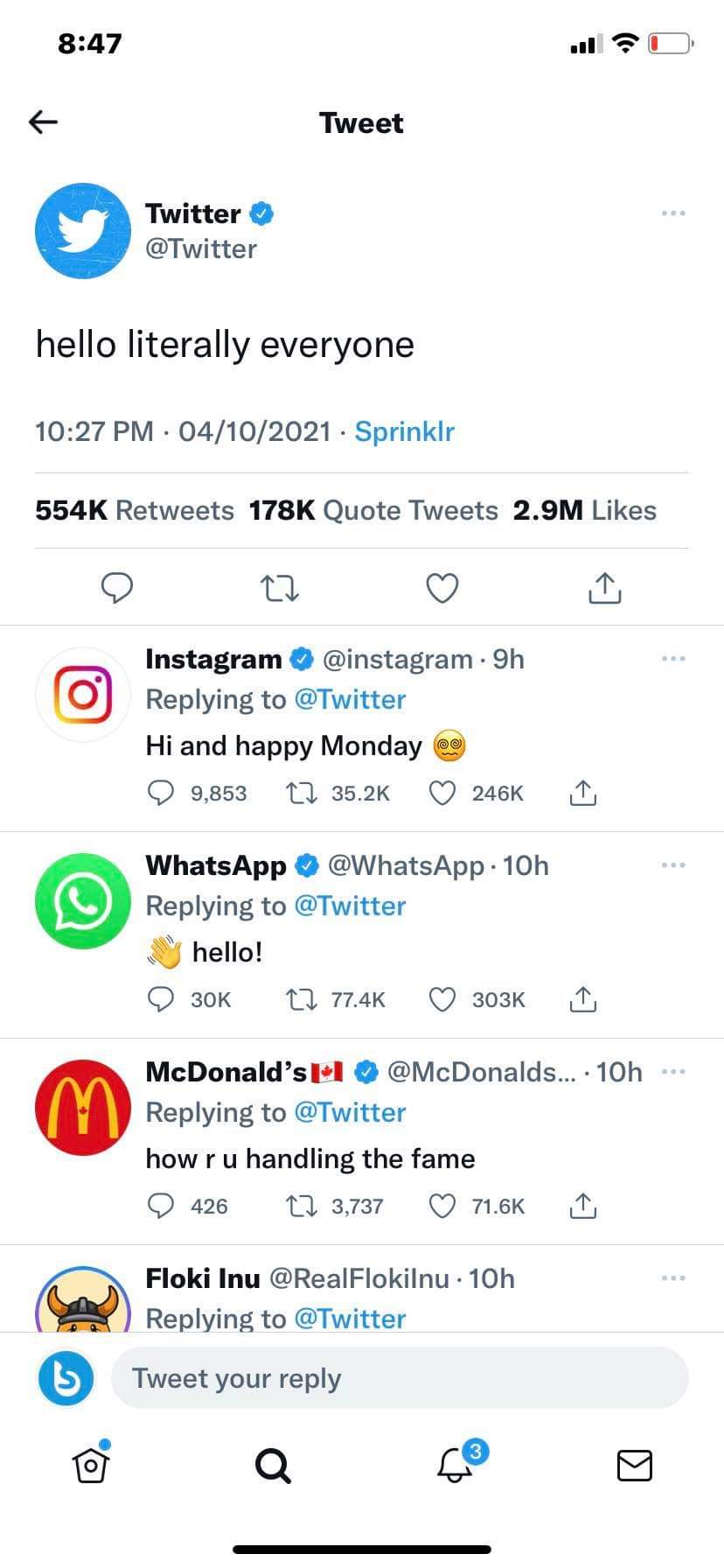View the 178K Quote Tweets
Screen dimensions: 724x1568
click(373, 510)
